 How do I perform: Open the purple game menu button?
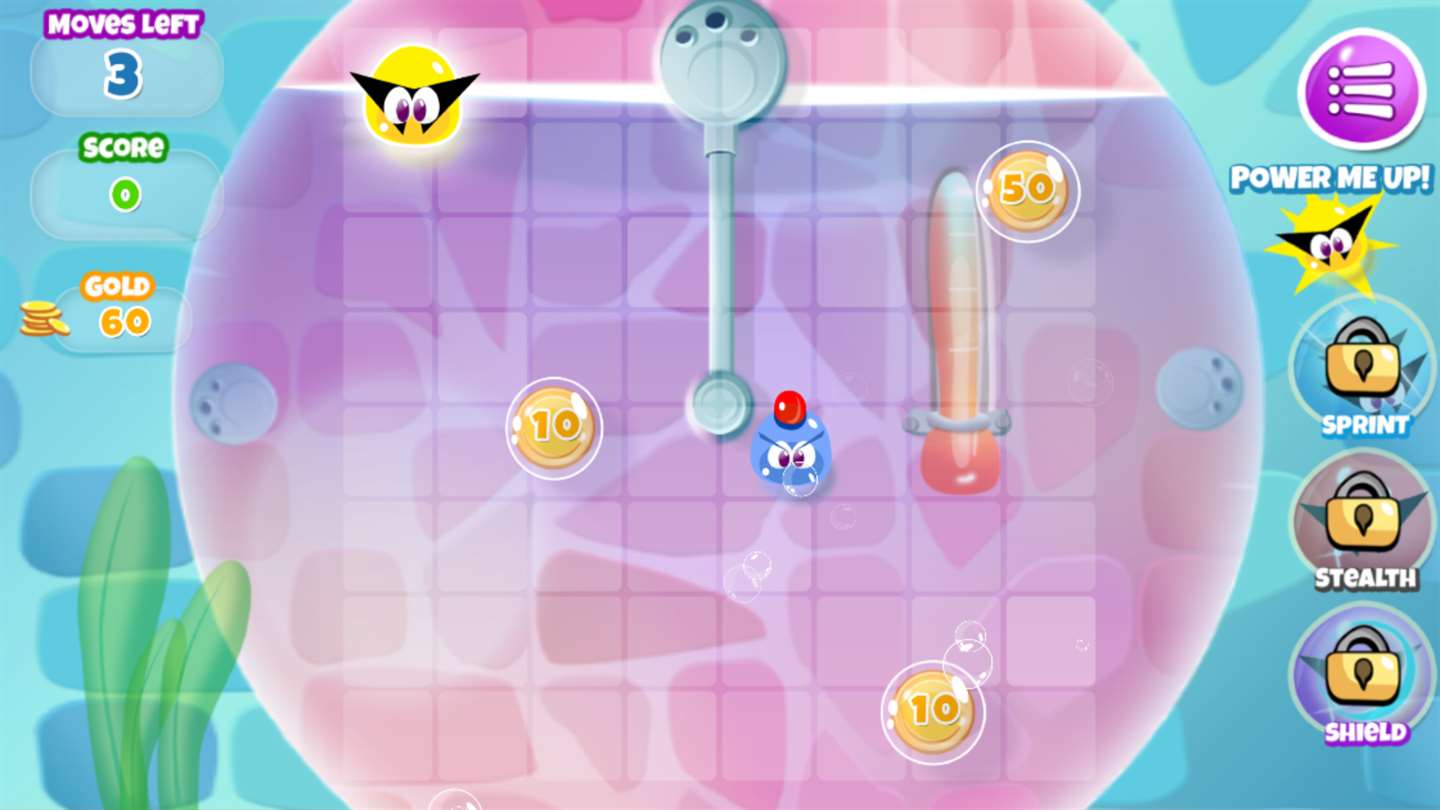[1361, 90]
